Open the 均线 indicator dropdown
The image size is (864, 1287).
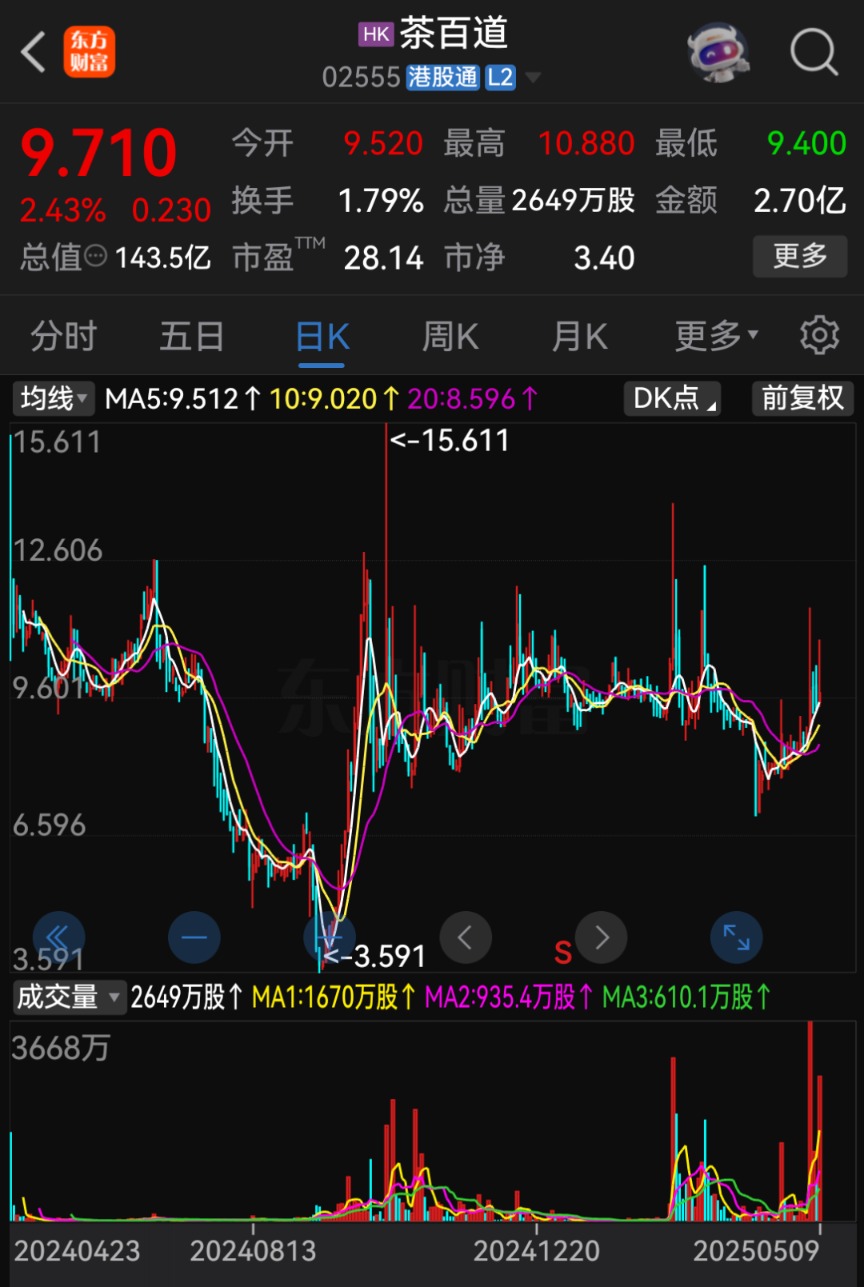click(54, 399)
